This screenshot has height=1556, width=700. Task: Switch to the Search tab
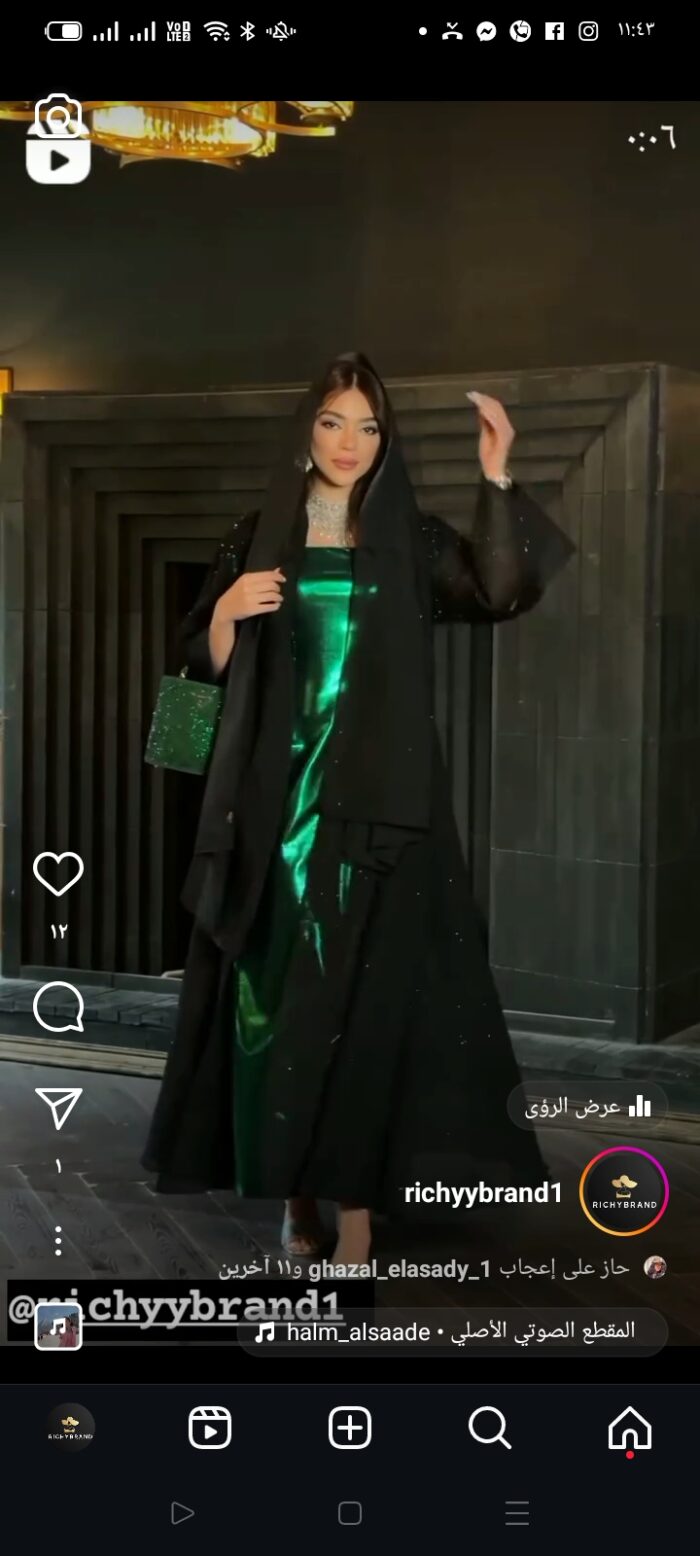click(490, 1428)
